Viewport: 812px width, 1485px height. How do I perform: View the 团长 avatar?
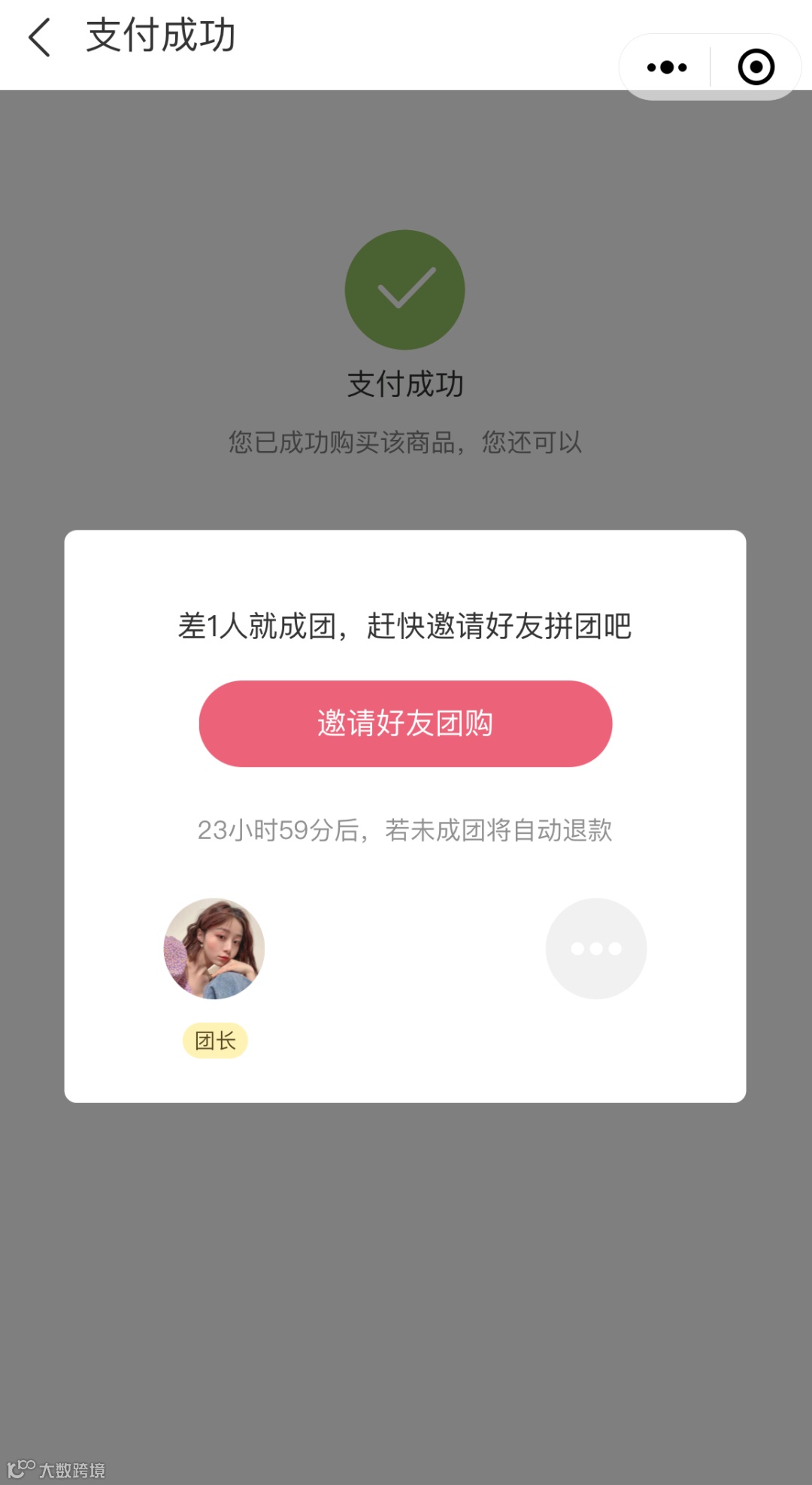[x=214, y=948]
